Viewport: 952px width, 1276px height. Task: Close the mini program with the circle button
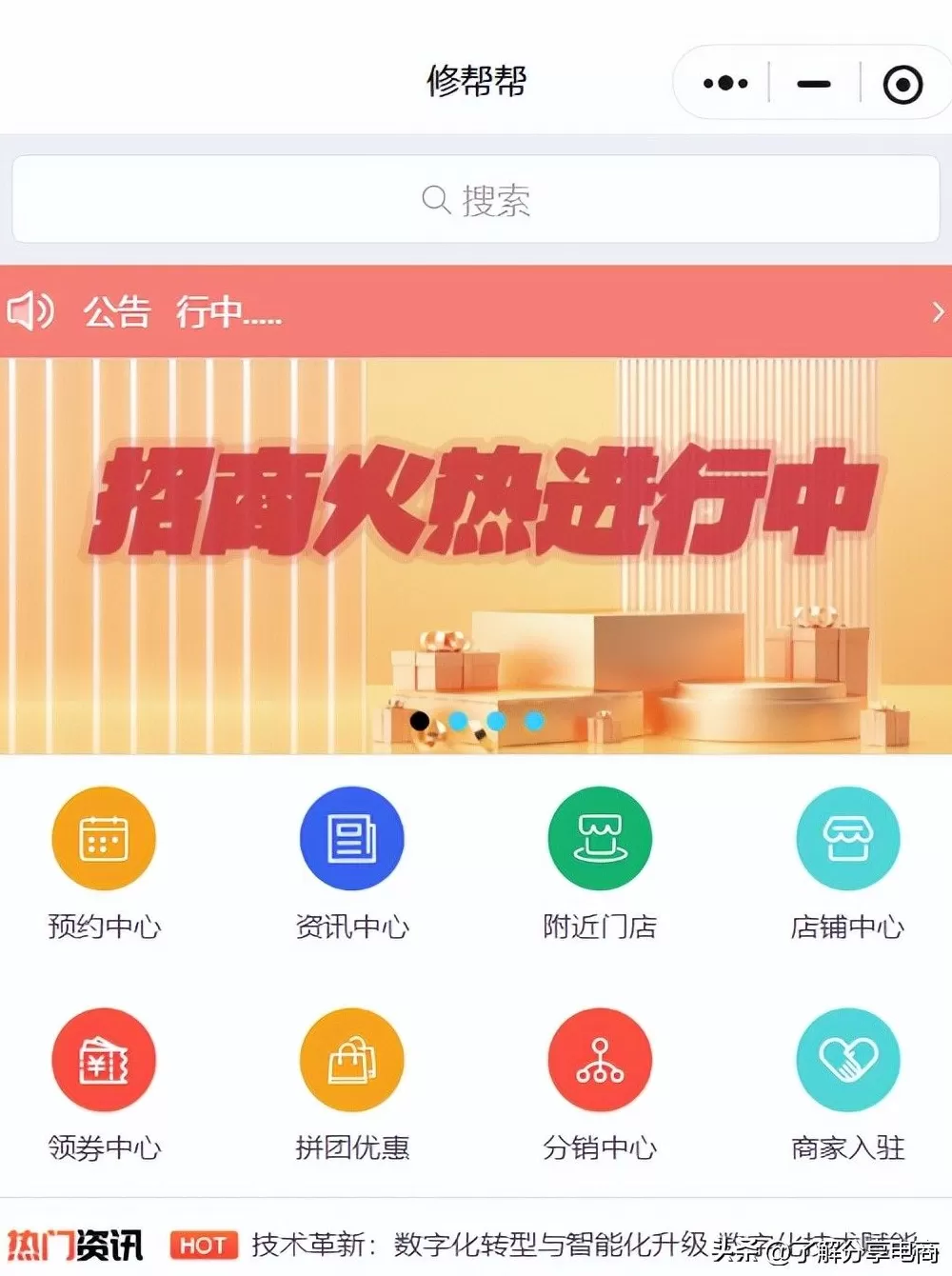[x=902, y=84]
